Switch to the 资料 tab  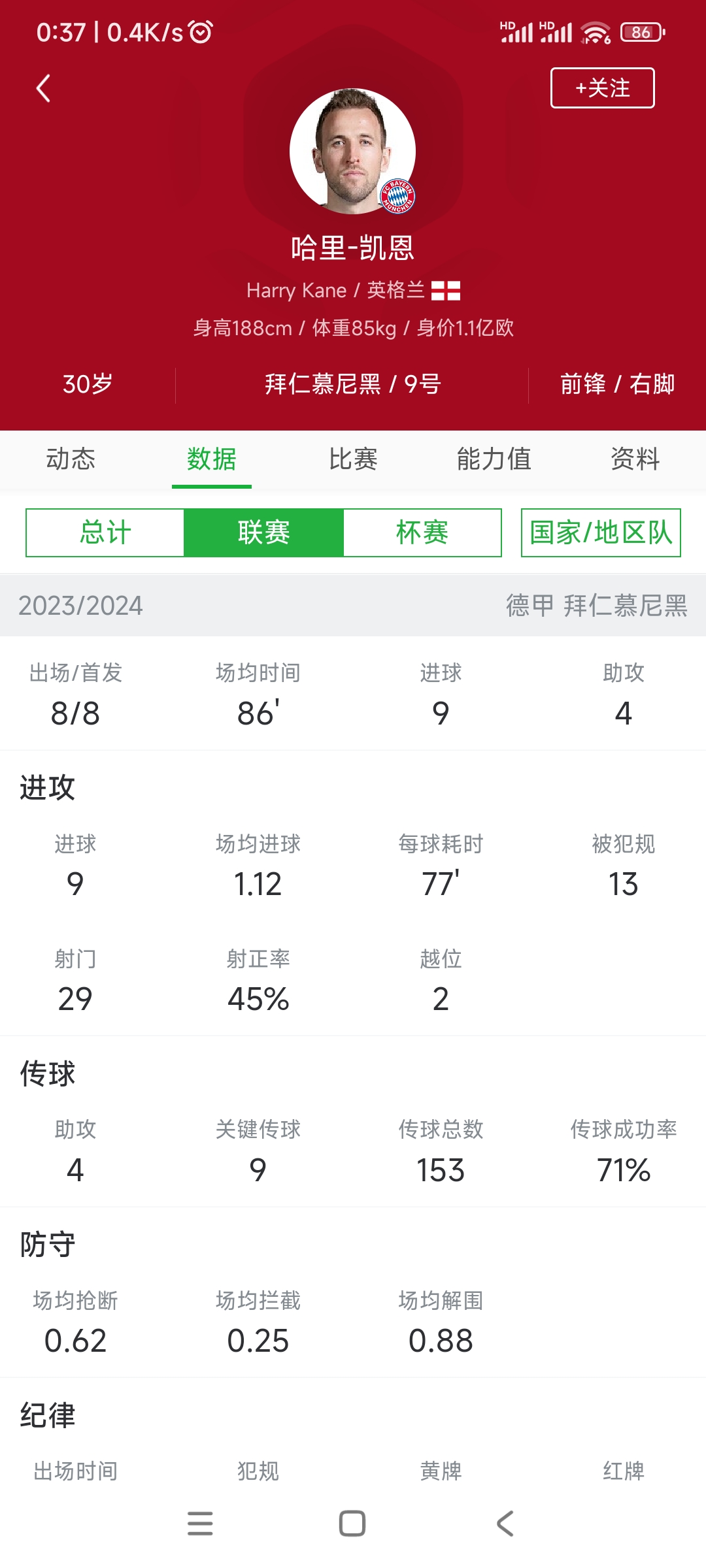pos(635,459)
